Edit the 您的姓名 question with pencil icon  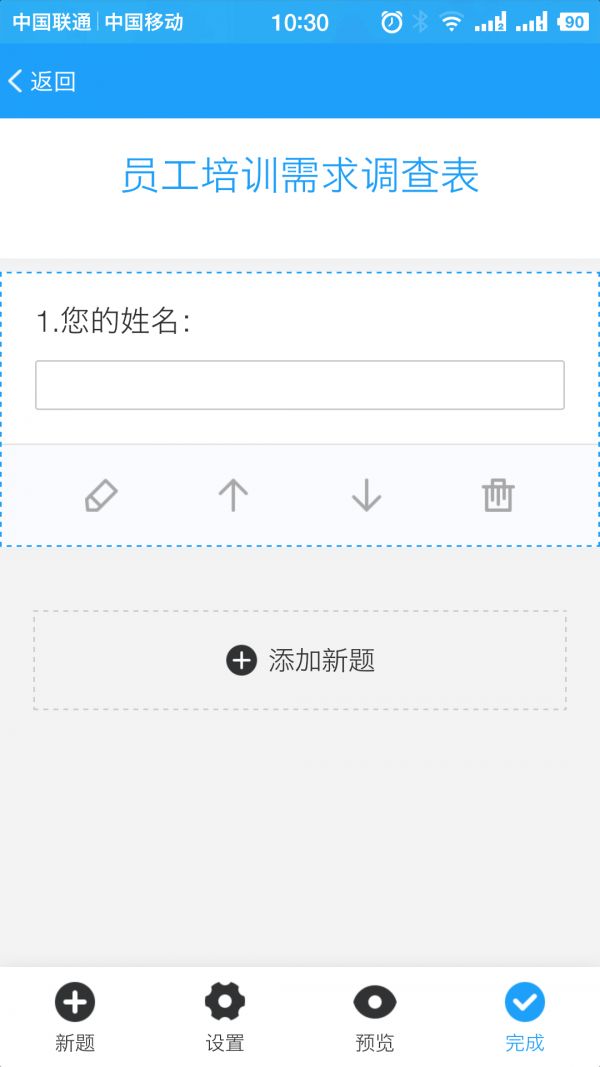tap(101, 495)
